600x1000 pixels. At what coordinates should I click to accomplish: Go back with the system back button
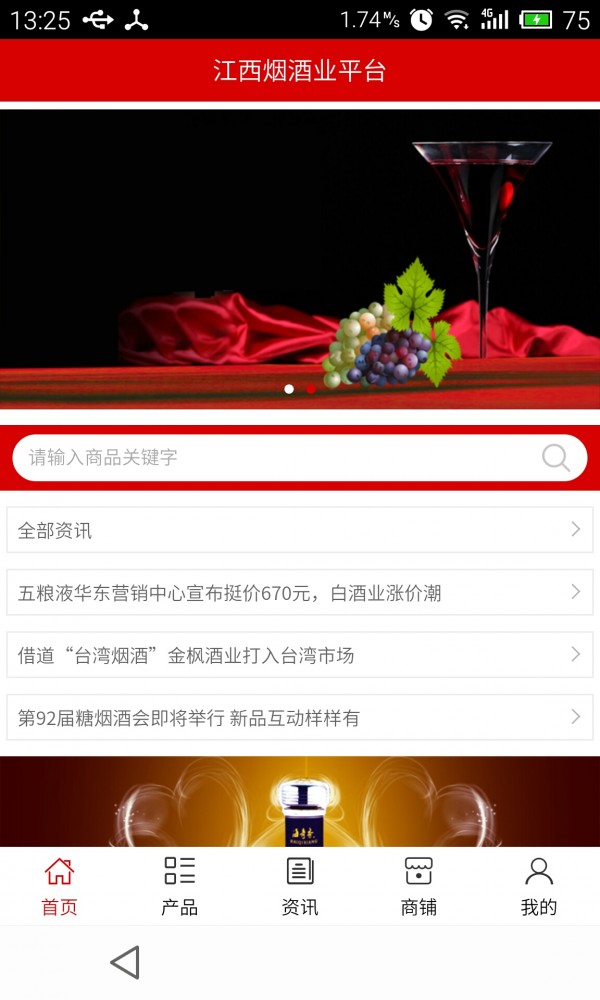click(125, 963)
